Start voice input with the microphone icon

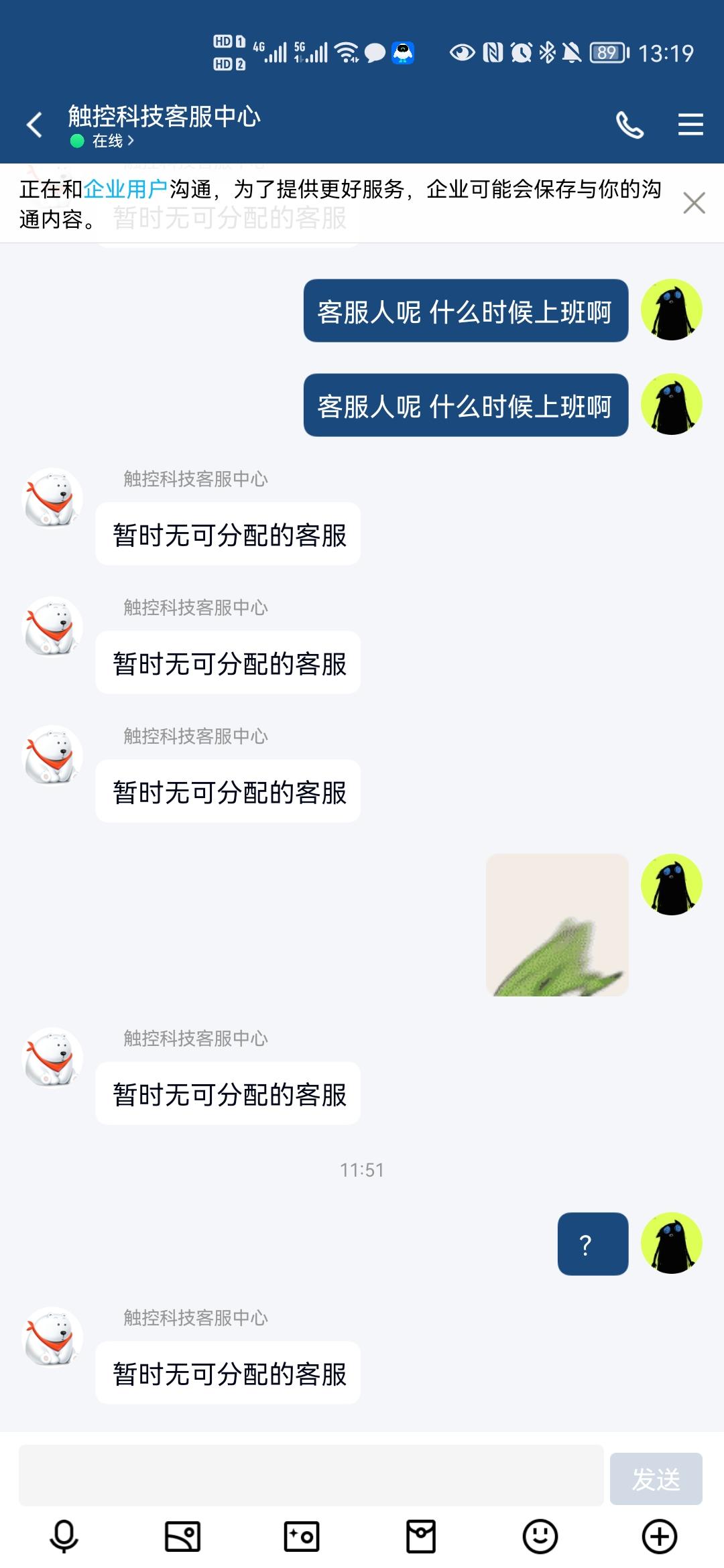64,1537
